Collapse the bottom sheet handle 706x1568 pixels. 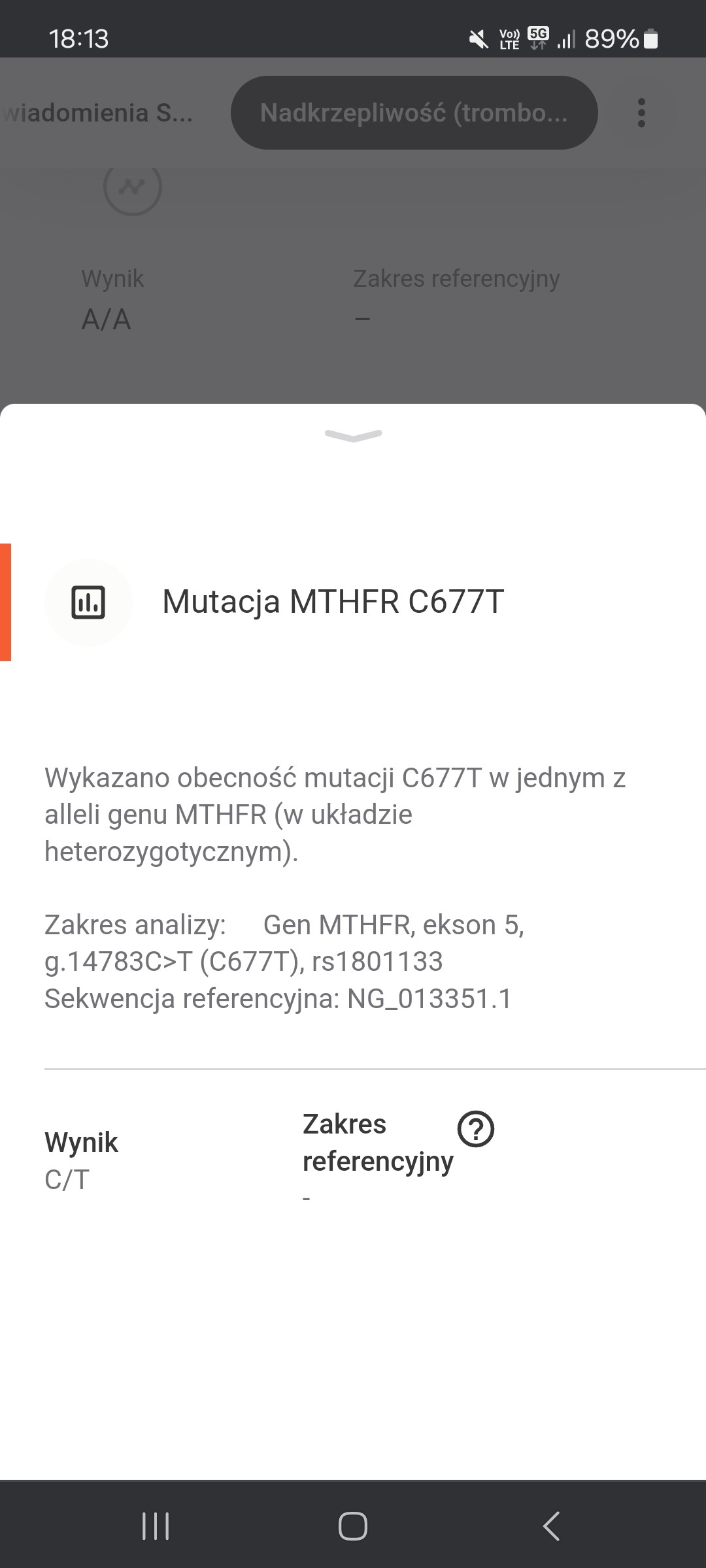[x=353, y=436]
